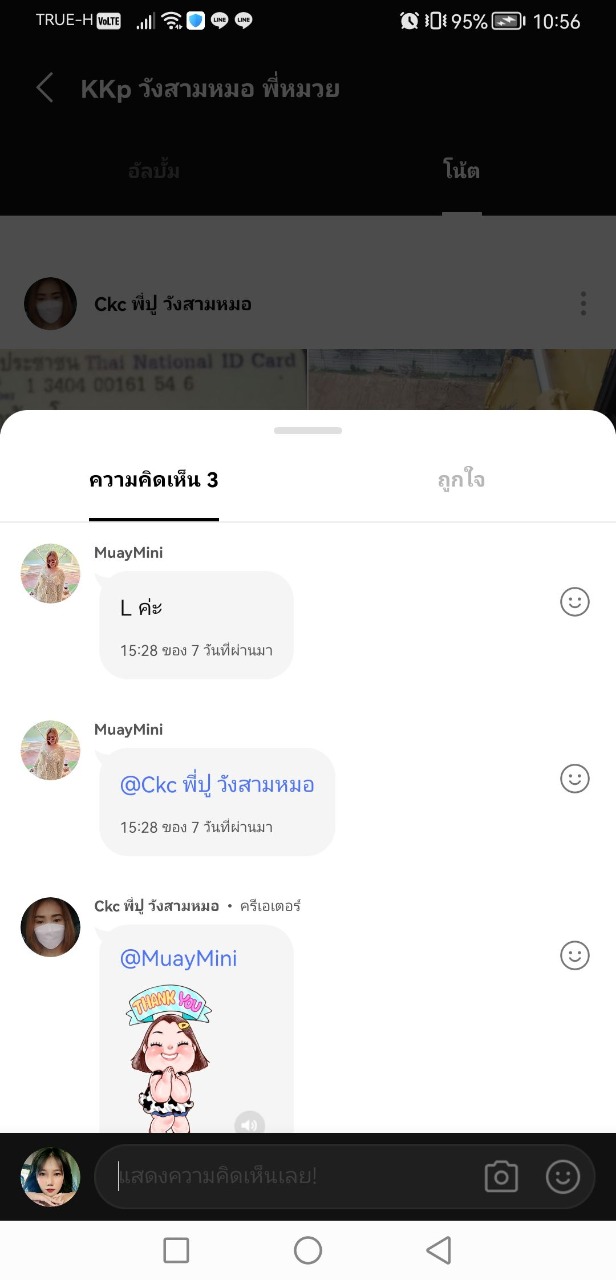
Task: Go back from the KKp group notes
Action: click(45, 88)
